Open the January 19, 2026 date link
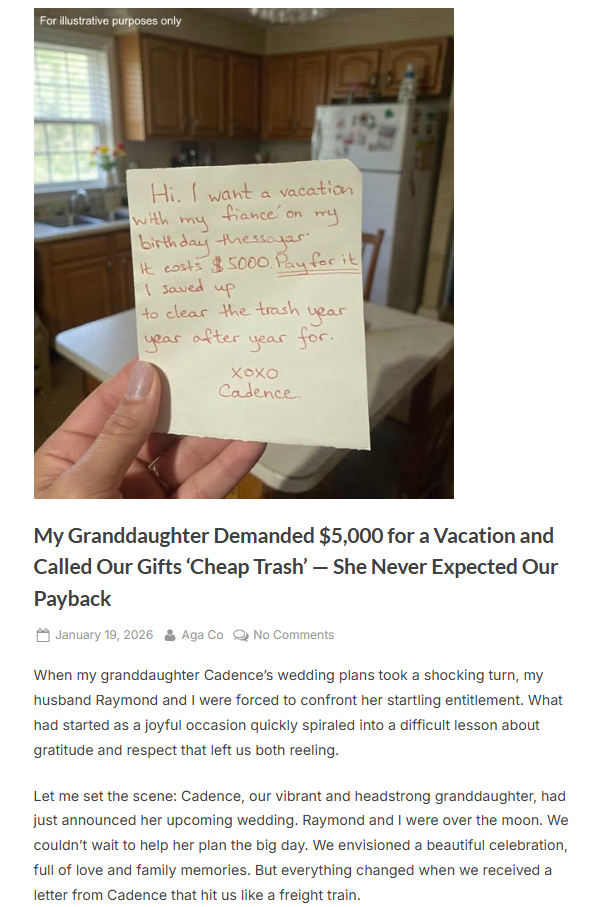The height and width of the screenshot is (907, 604). pyautogui.click(x=104, y=635)
